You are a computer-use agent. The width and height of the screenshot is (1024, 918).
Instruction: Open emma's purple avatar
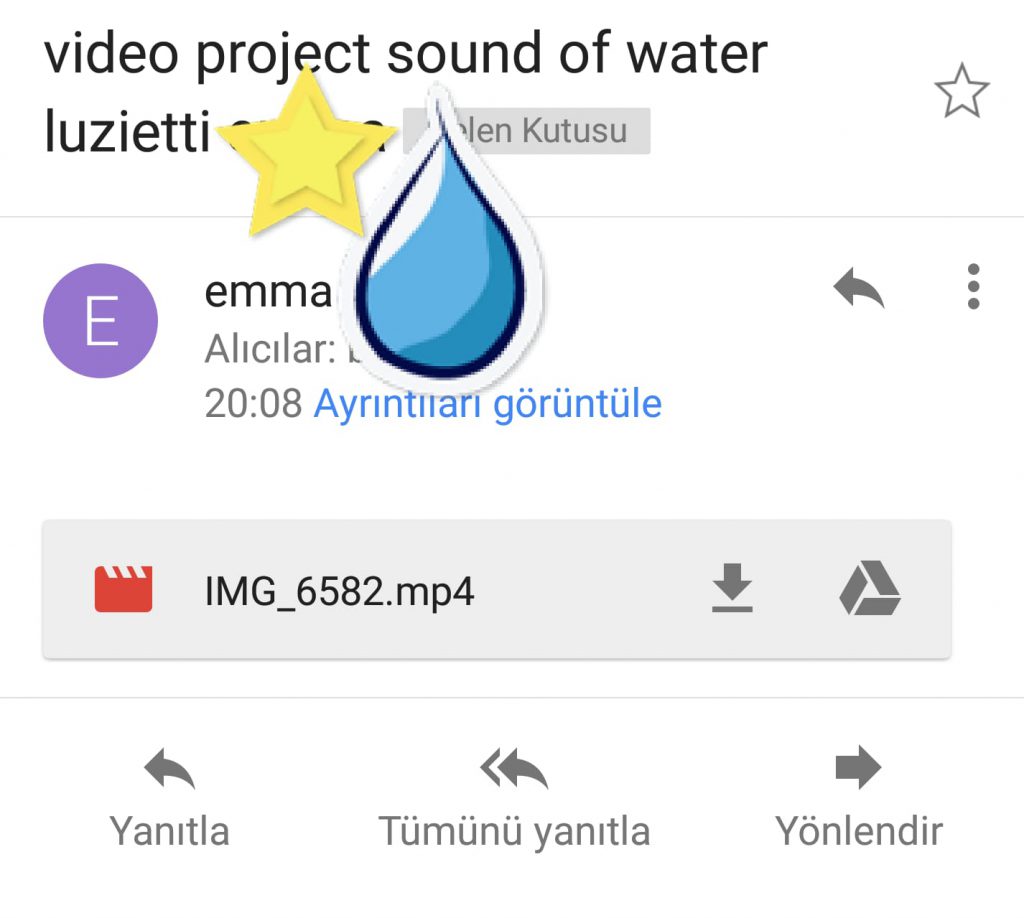(x=100, y=321)
